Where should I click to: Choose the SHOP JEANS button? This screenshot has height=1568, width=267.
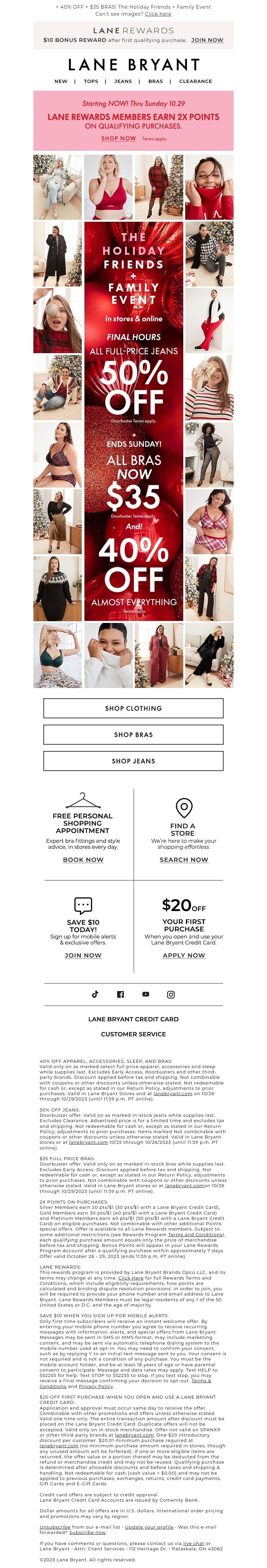(133, 760)
